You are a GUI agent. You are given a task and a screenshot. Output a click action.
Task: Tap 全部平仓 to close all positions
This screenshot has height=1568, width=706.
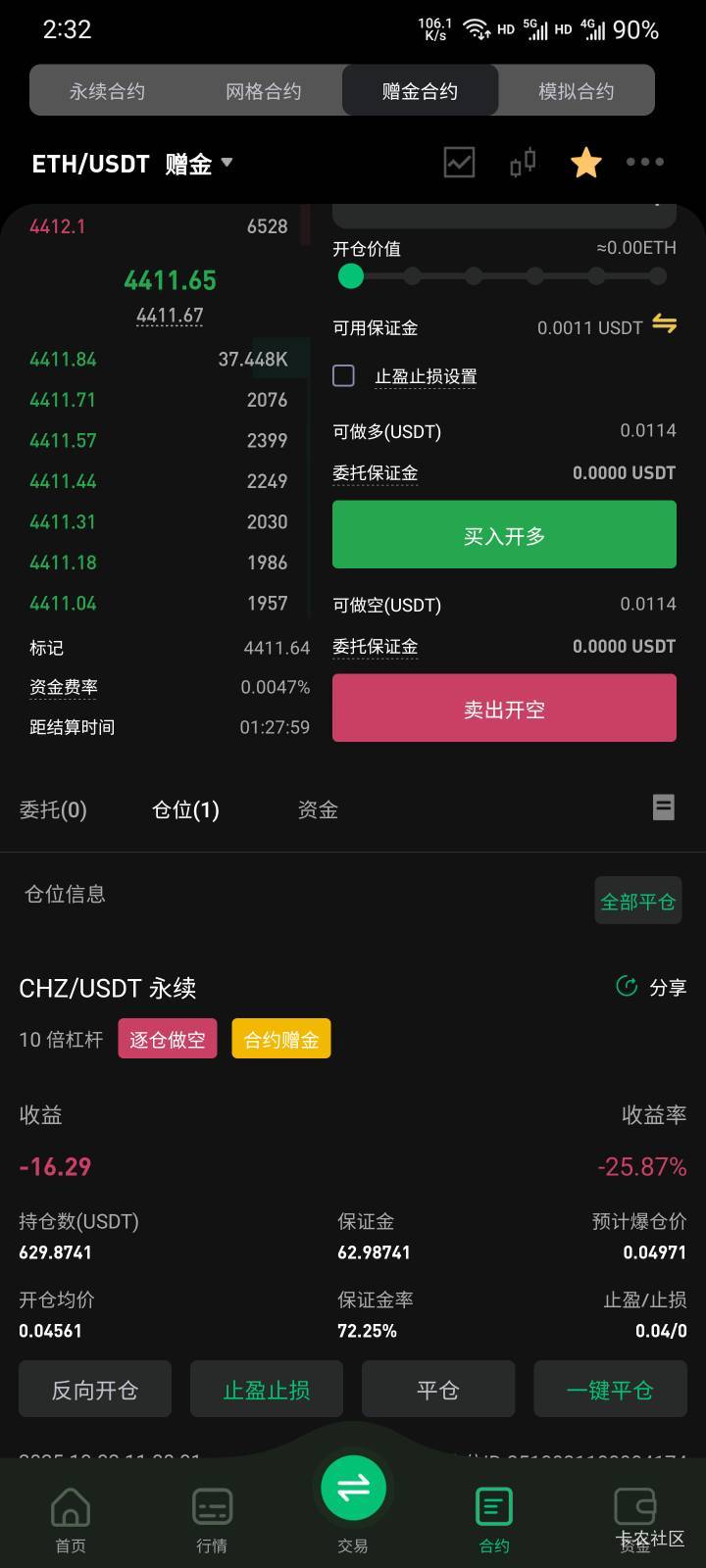[638, 901]
